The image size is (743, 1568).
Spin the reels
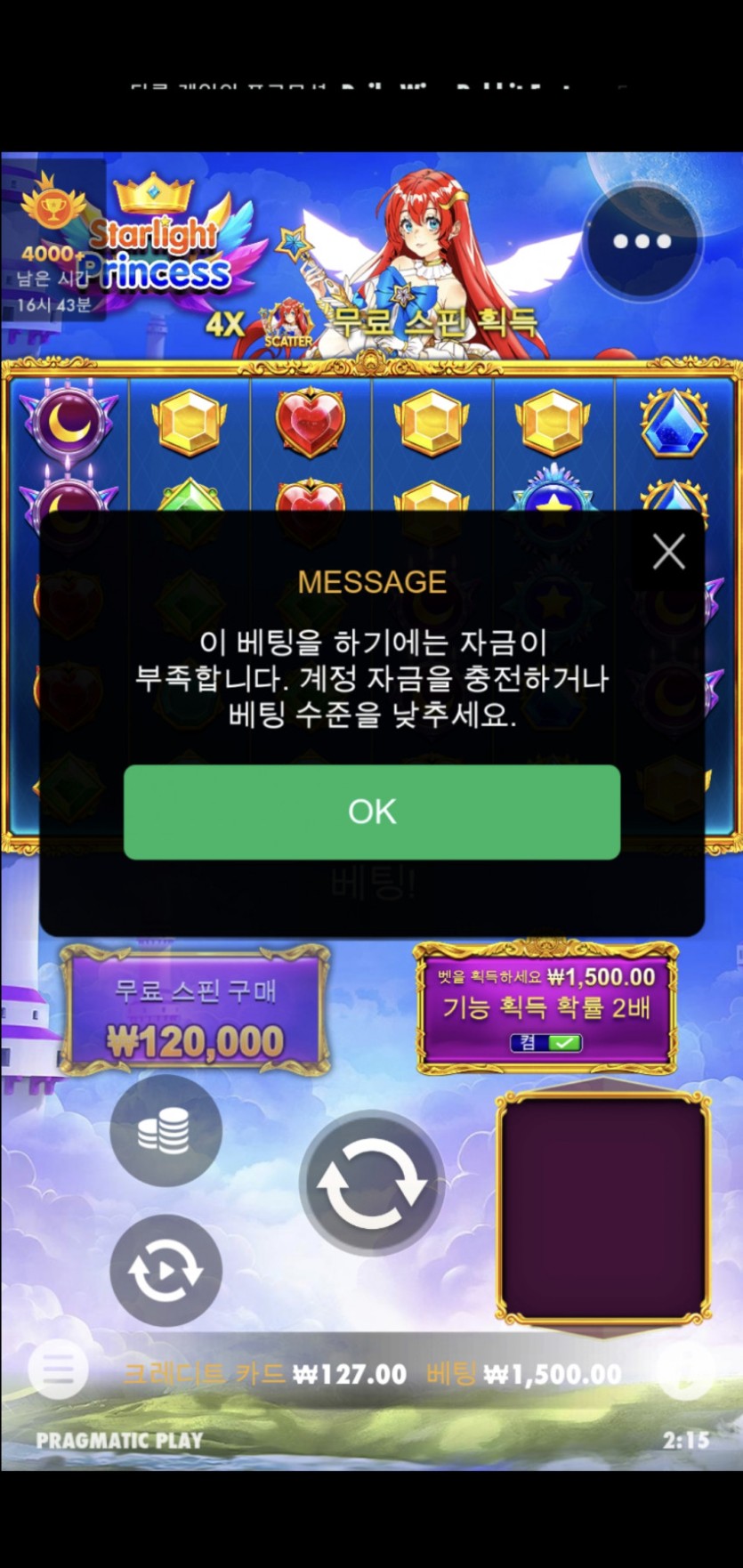click(371, 1184)
